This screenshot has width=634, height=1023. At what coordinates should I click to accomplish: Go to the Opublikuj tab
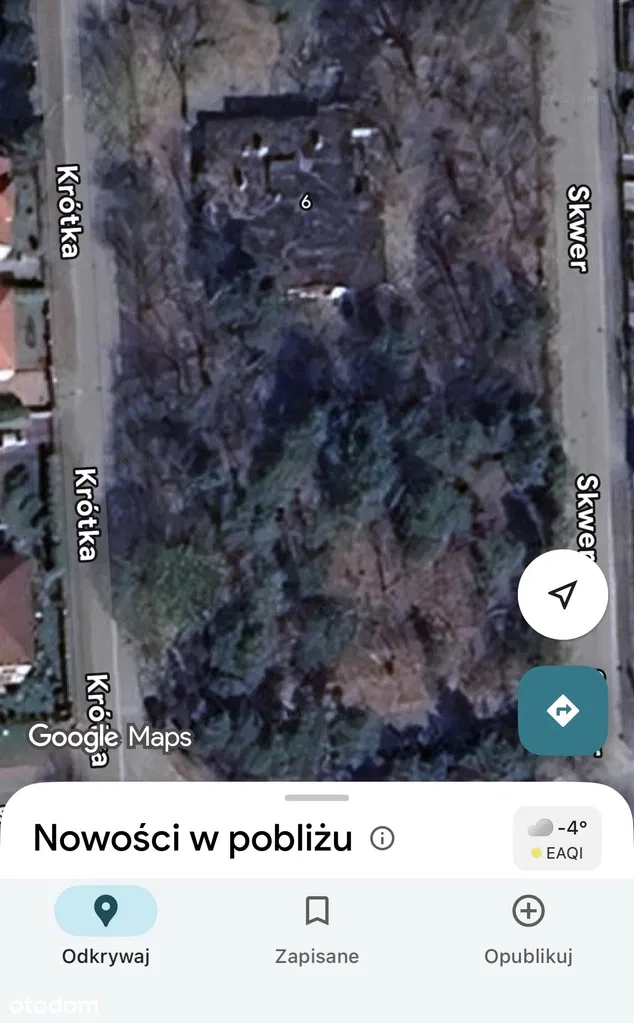pyautogui.click(x=528, y=927)
